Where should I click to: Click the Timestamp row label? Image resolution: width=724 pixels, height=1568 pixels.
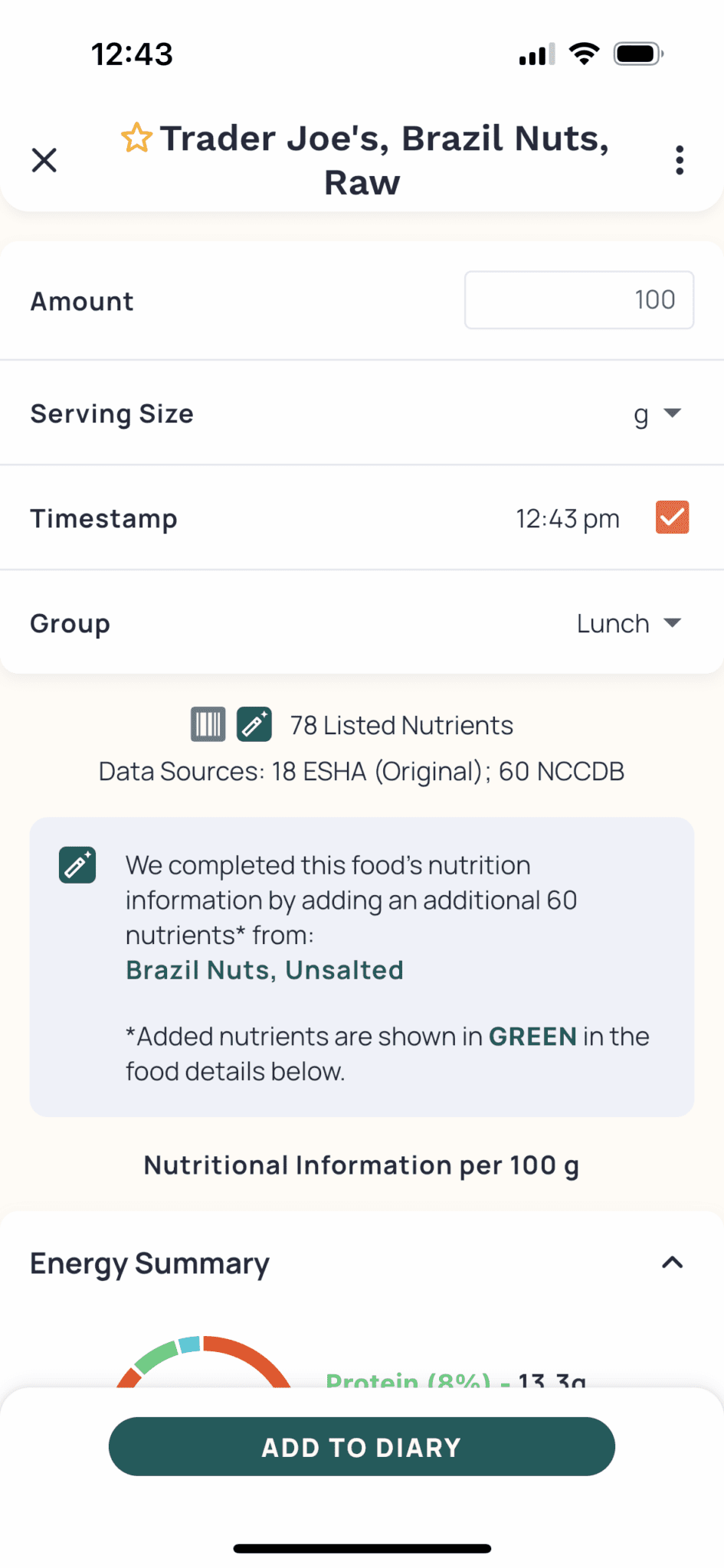click(103, 518)
